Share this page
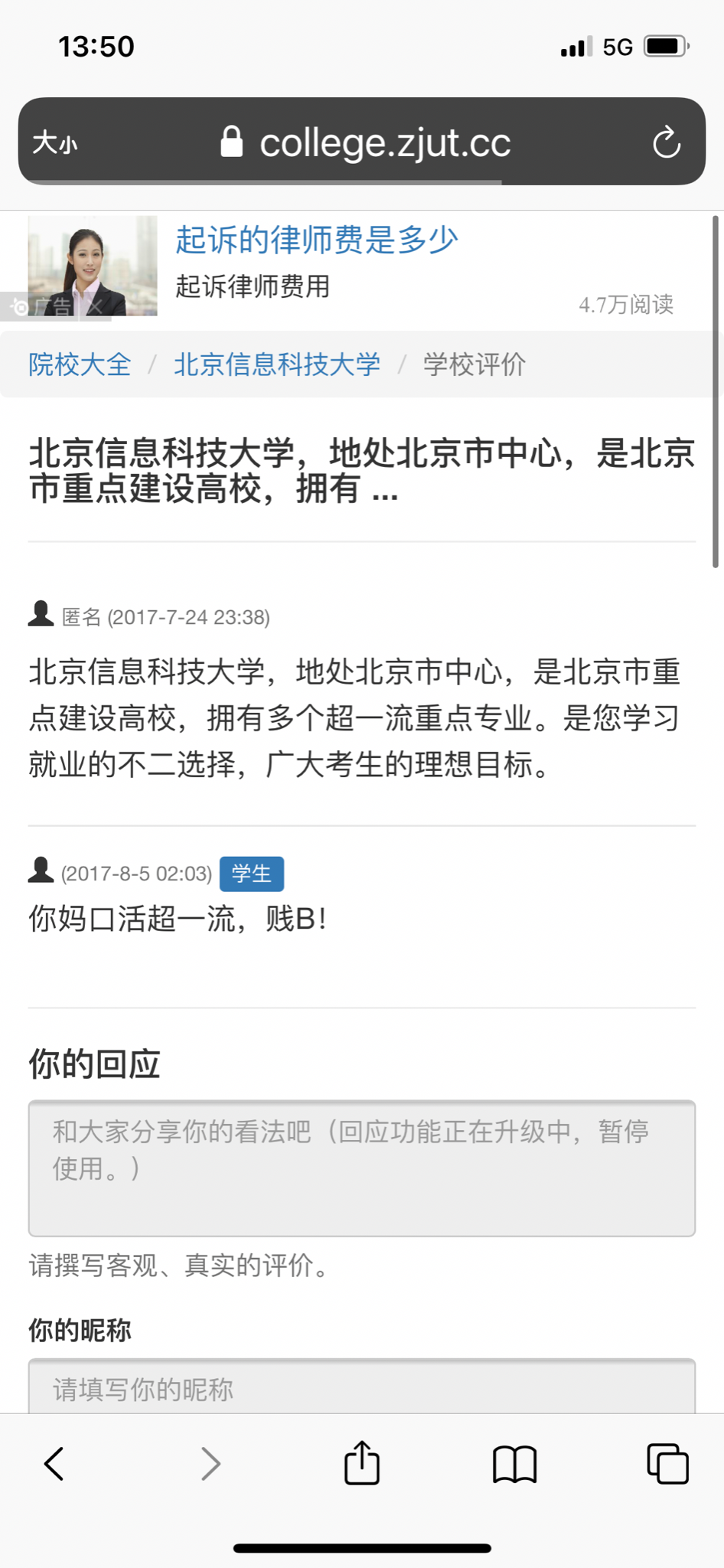Screen dimensions: 724x1568 click(361, 1462)
